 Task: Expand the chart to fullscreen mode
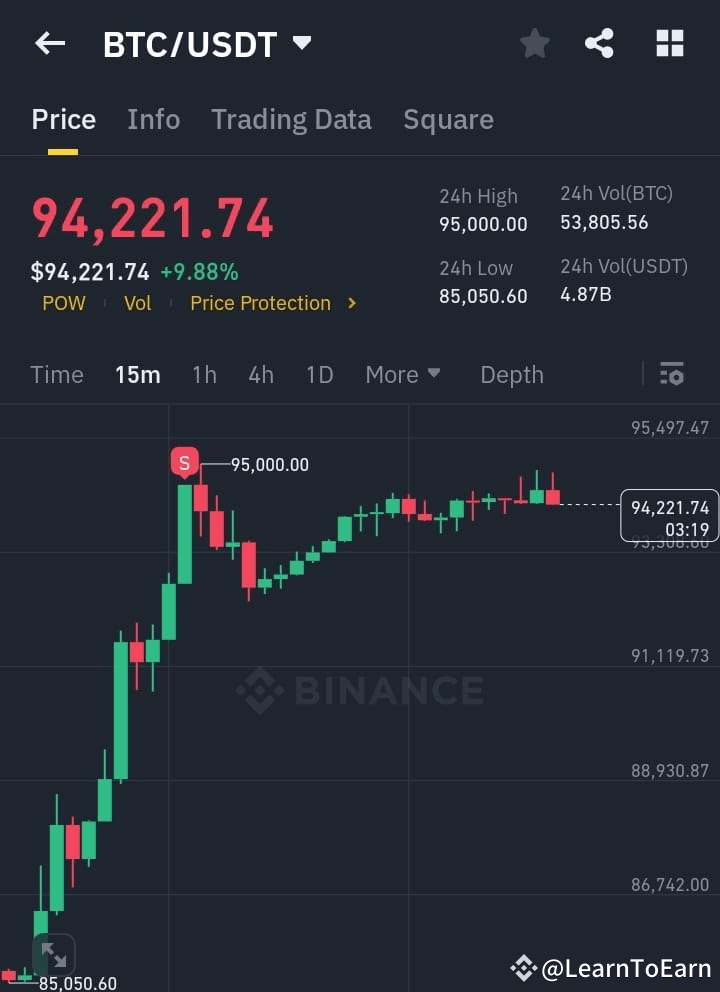click(x=54, y=955)
